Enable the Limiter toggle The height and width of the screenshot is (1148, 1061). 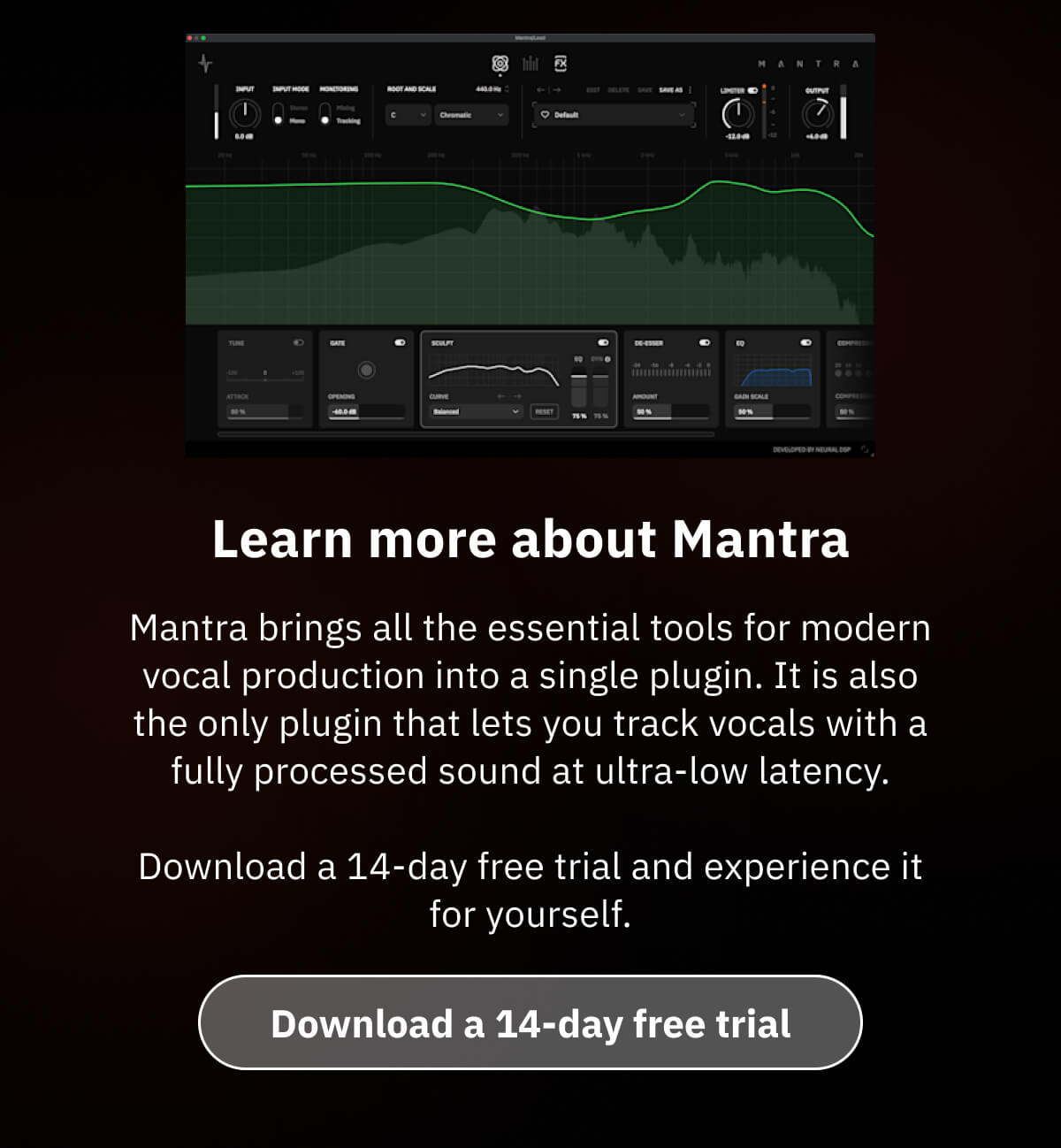tap(753, 91)
